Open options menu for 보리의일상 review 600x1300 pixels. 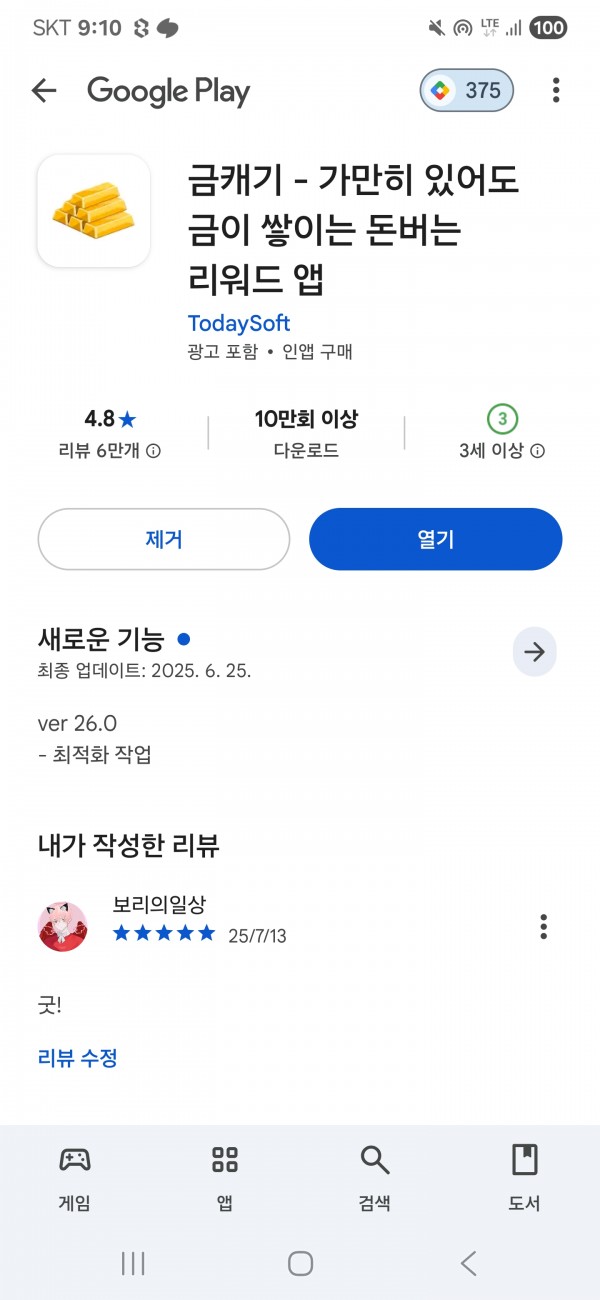coord(543,926)
